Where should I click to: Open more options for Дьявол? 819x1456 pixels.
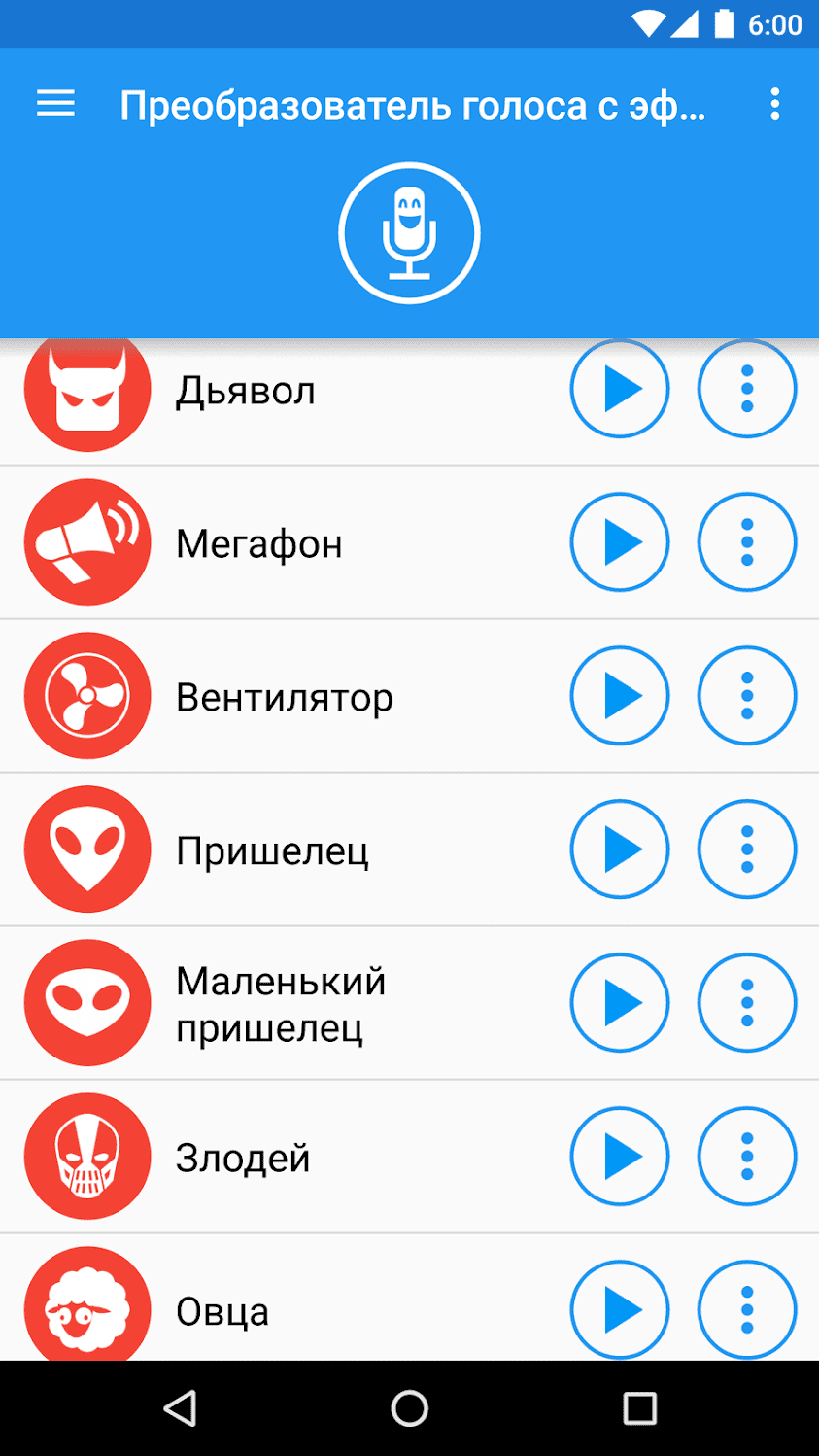point(747,390)
